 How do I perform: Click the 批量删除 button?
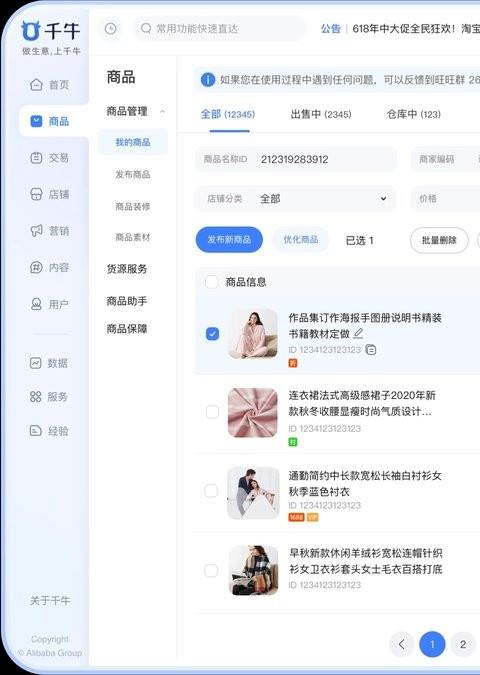(439, 240)
